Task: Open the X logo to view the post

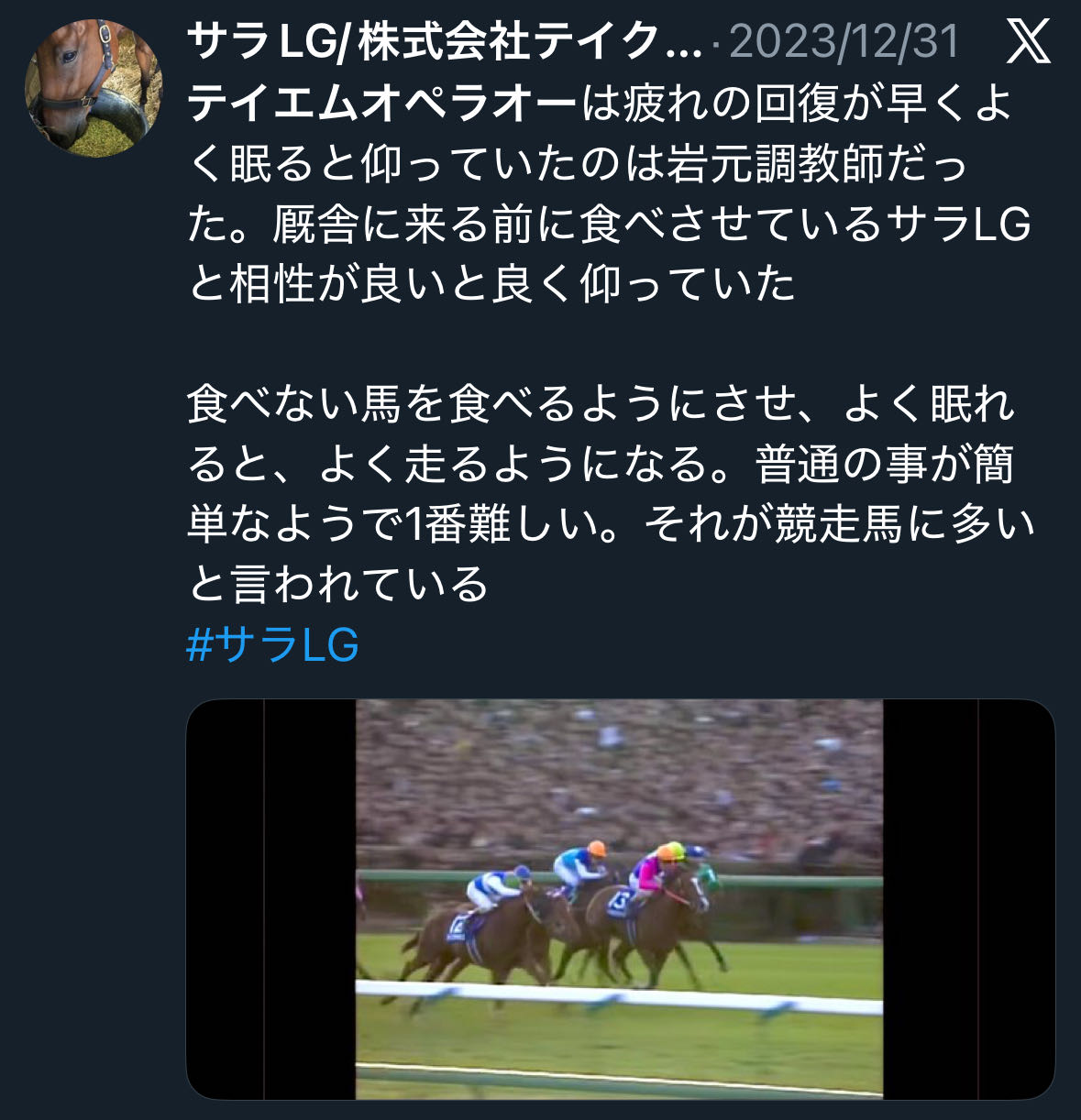Action: pos(1028,42)
